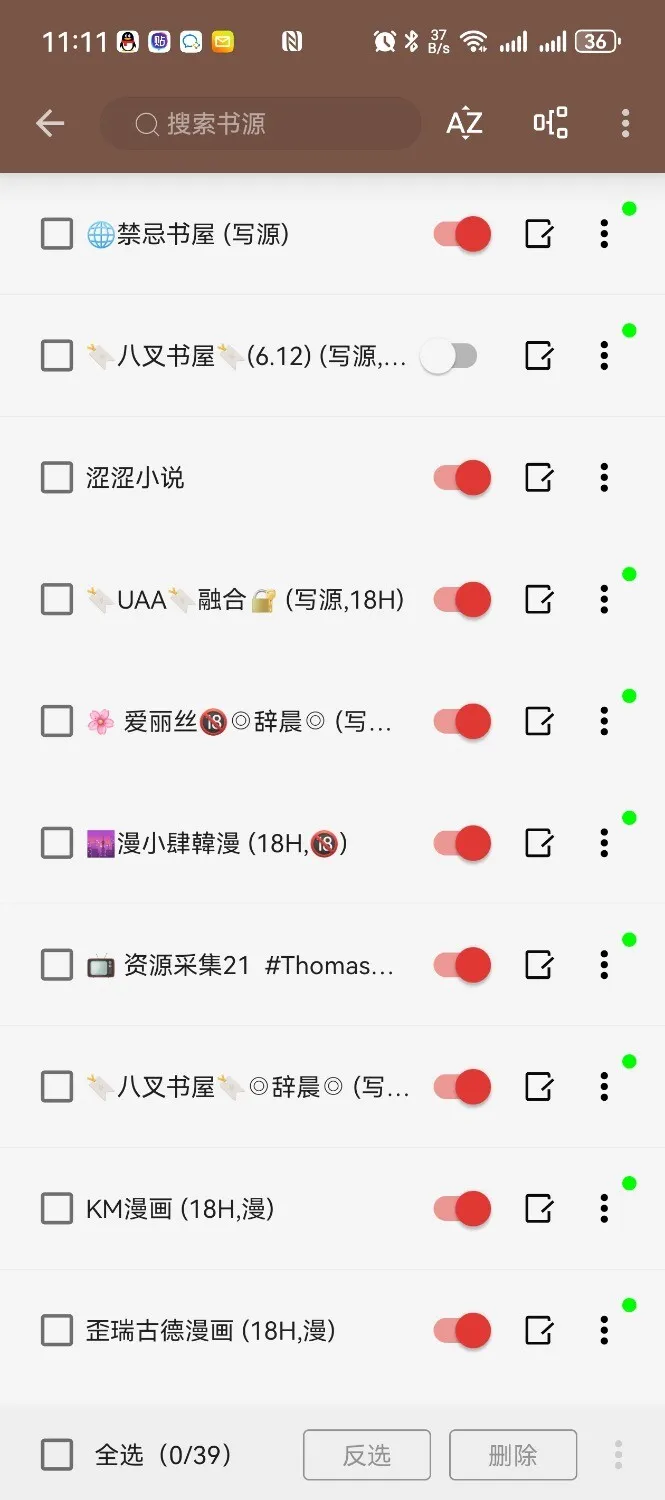This screenshot has height=1500, width=665.
Task: Check the box for 漫小肆韓漫
Action: tap(57, 843)
